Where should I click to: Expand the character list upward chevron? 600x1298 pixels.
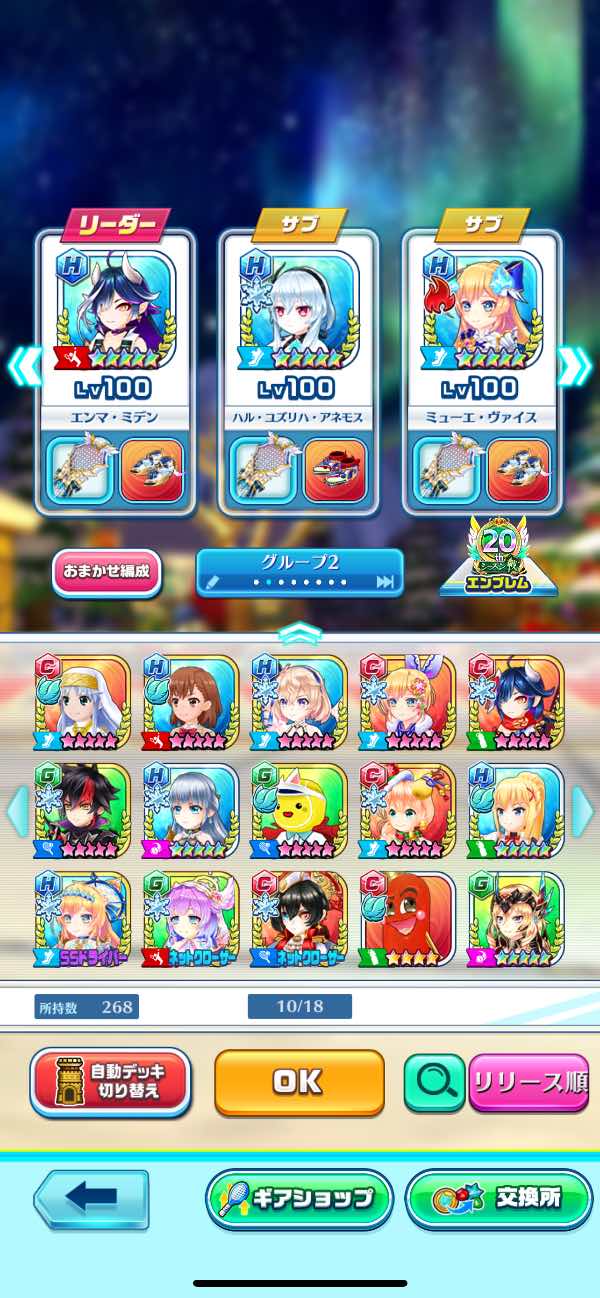point(299,632)
